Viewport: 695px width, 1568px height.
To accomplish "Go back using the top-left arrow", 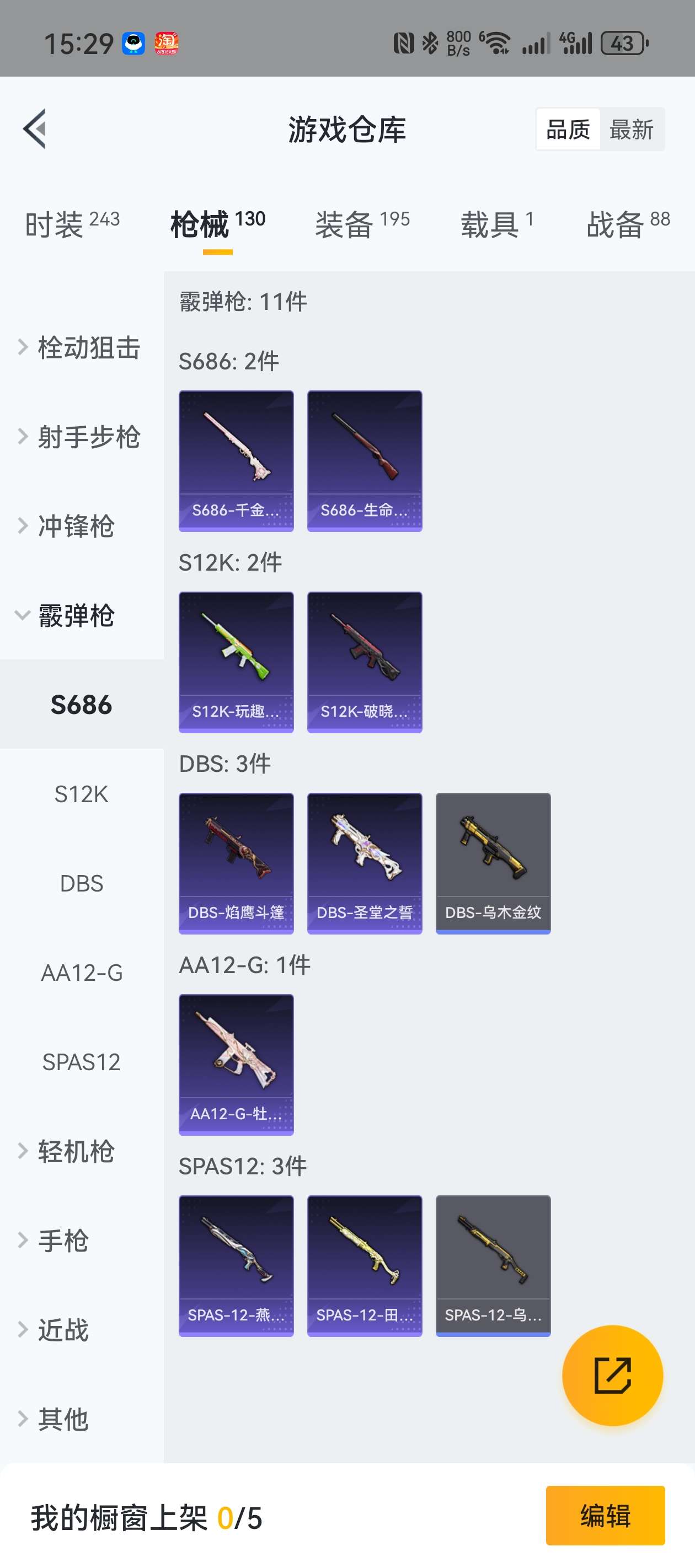I will point(35,129).
